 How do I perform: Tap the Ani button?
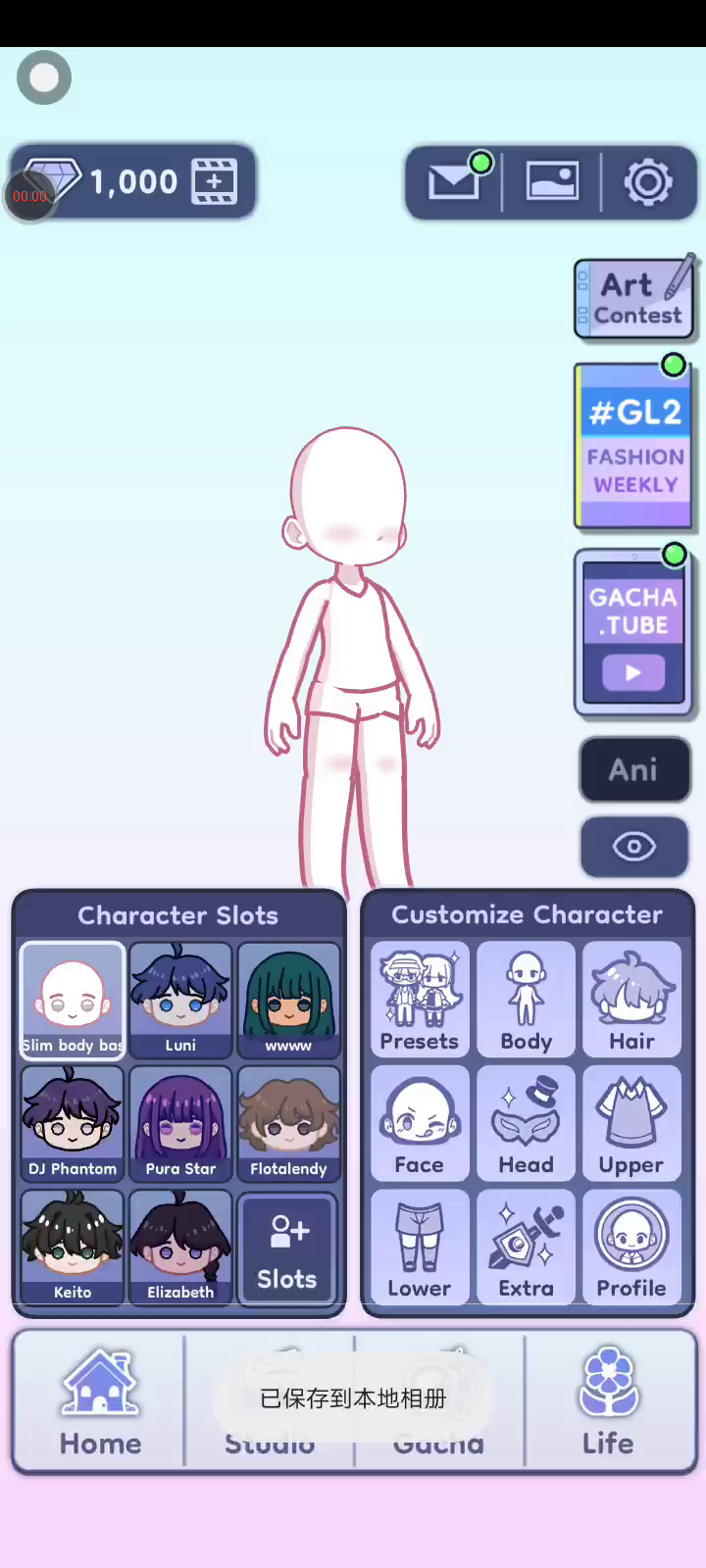[x=634, y=770]
